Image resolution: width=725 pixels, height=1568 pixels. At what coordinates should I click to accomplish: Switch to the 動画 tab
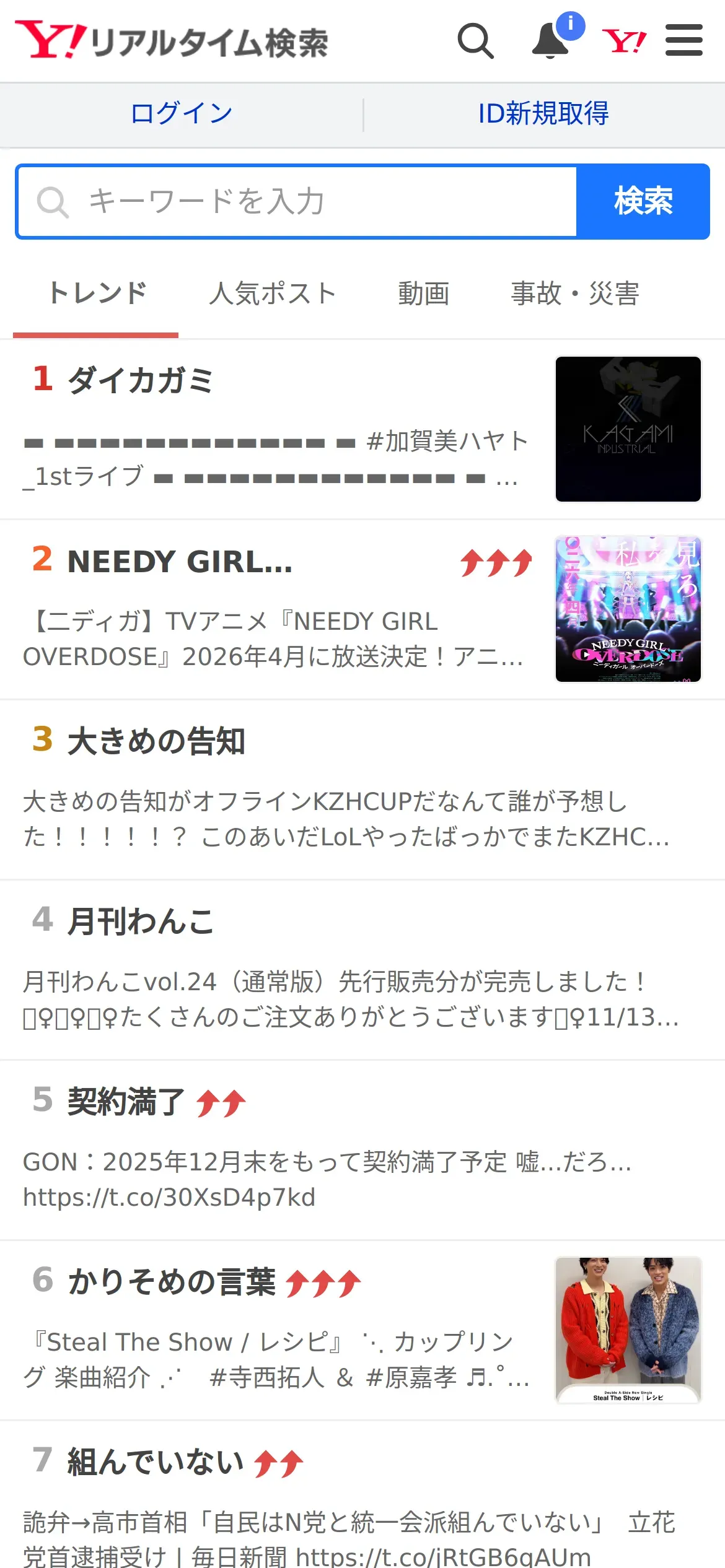click(x=424, y=294)
